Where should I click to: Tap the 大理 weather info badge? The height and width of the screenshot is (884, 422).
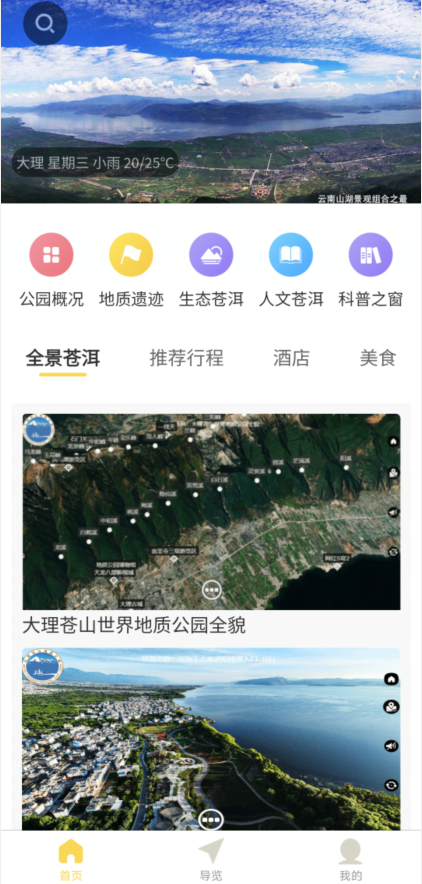pyautogui.click(x=95, y=163)
